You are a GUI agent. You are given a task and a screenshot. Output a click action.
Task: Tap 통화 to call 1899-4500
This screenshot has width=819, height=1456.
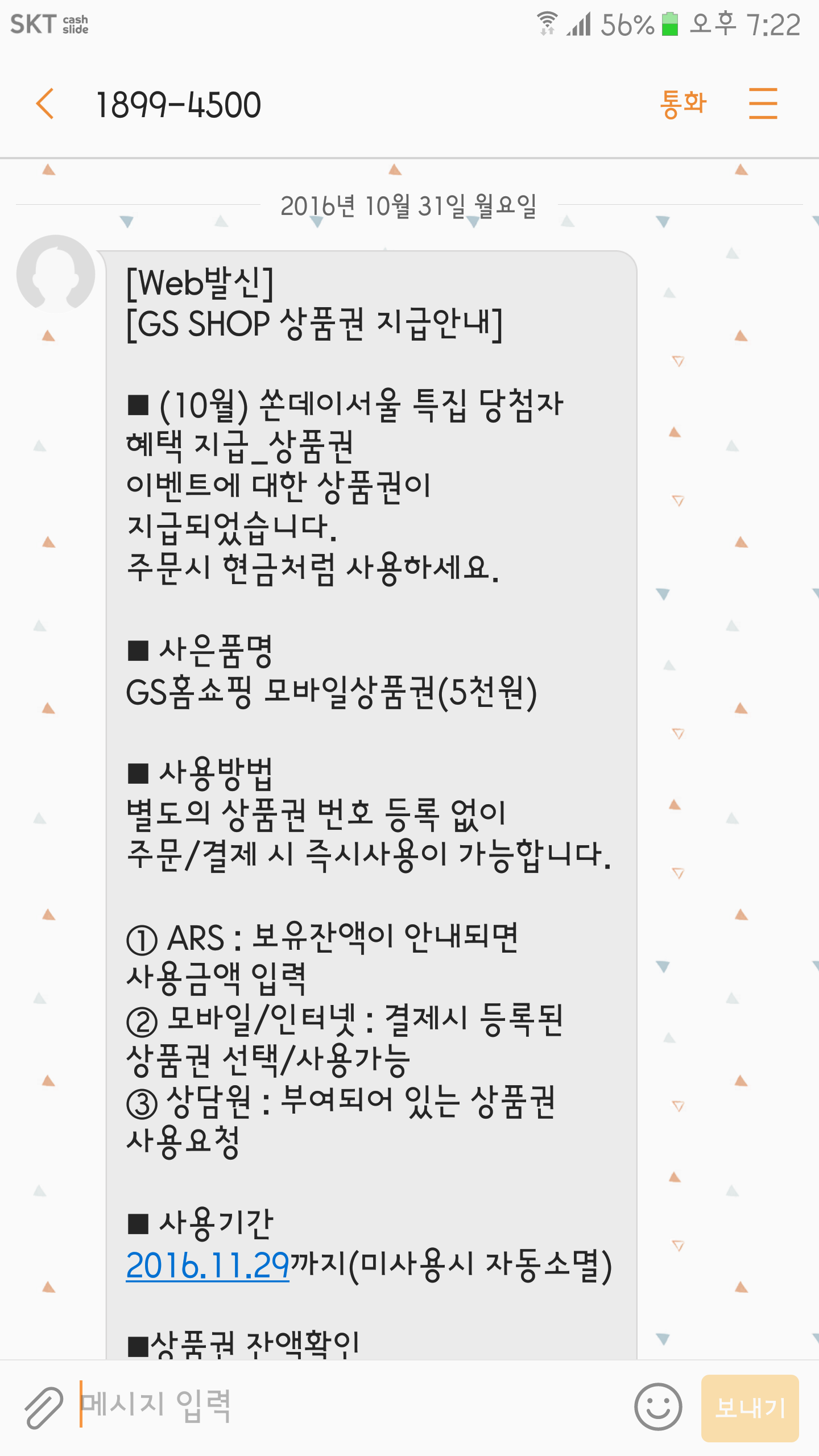[x=682, y=104]
